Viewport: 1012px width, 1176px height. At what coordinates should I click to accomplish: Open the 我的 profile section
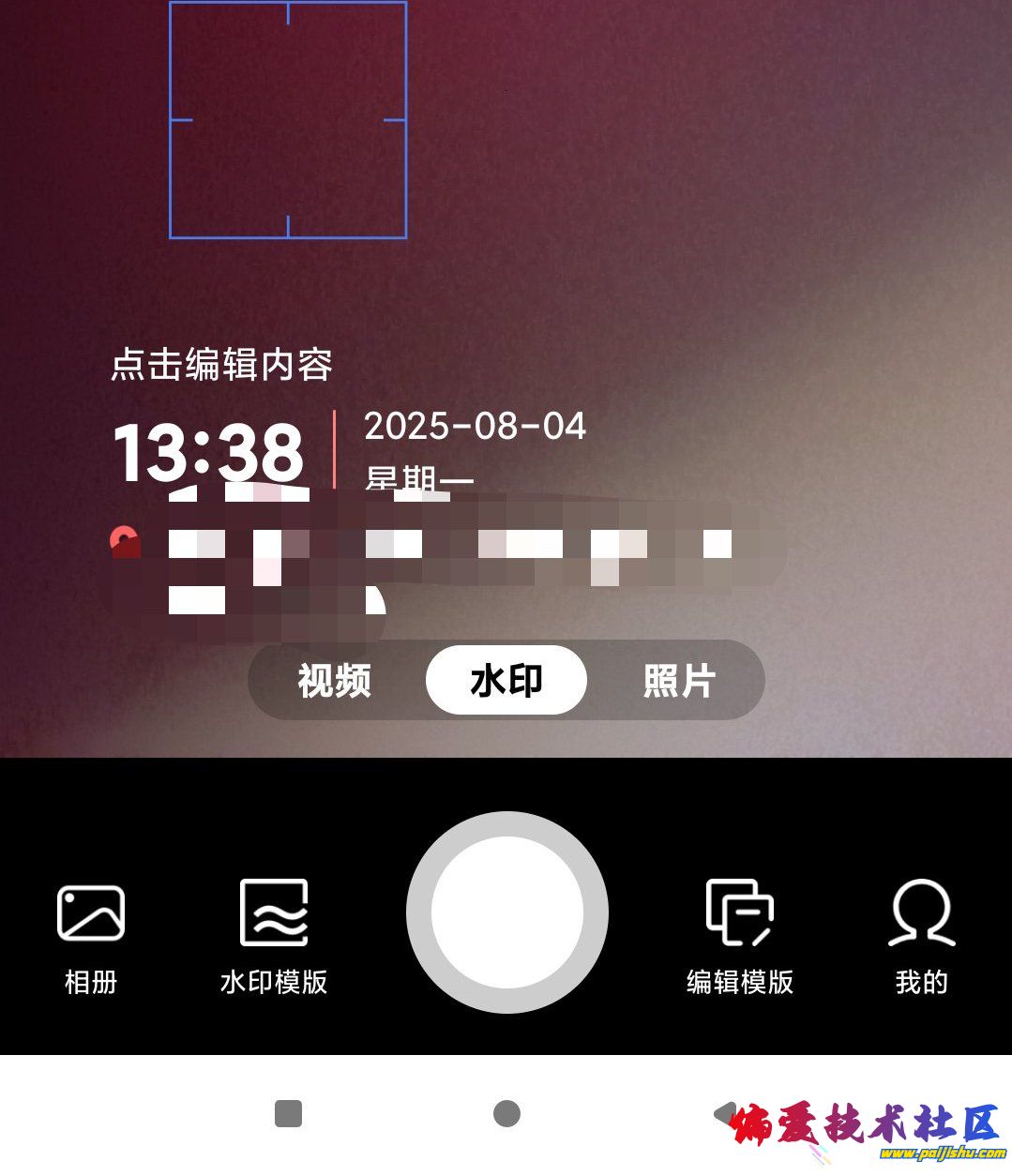(x=923, y=938)
